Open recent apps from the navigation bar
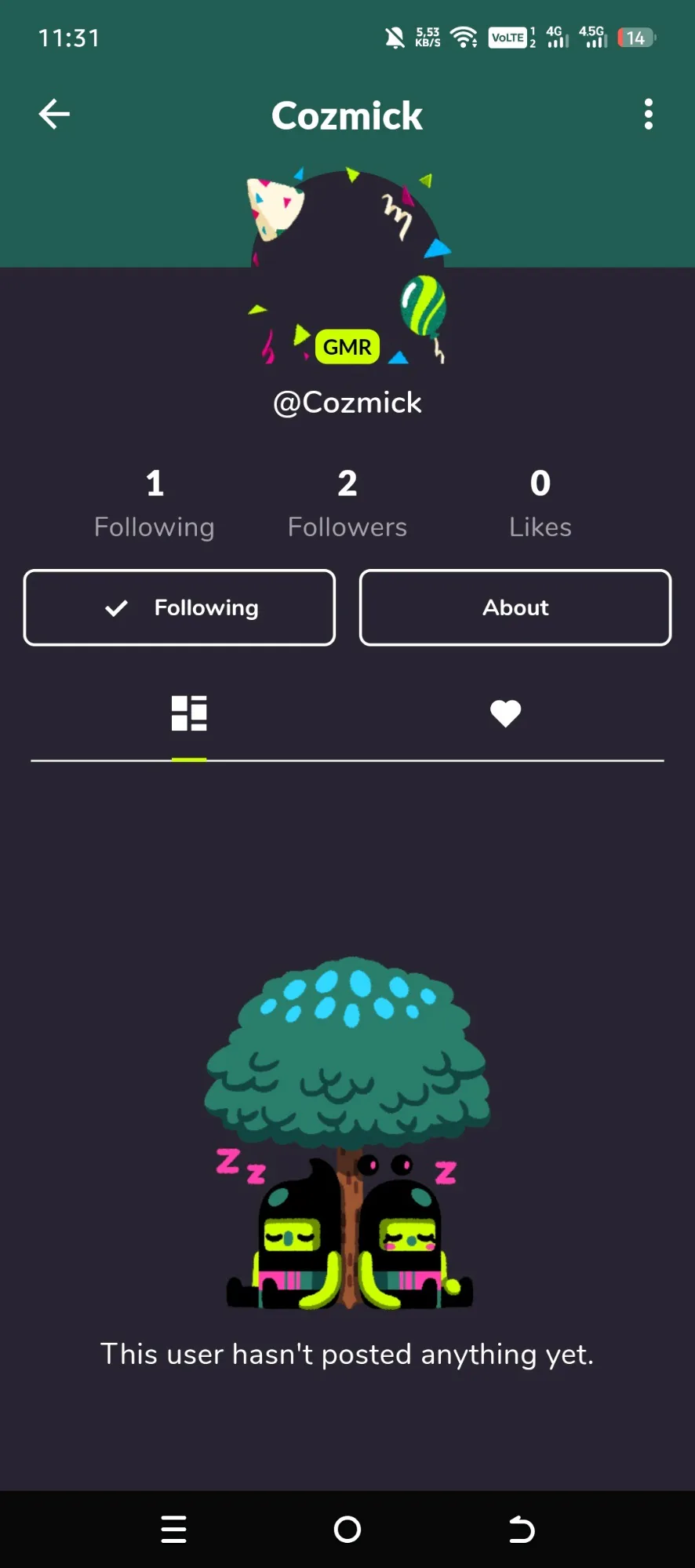Screen dimensions: 695x1568 pos(173,1529)
